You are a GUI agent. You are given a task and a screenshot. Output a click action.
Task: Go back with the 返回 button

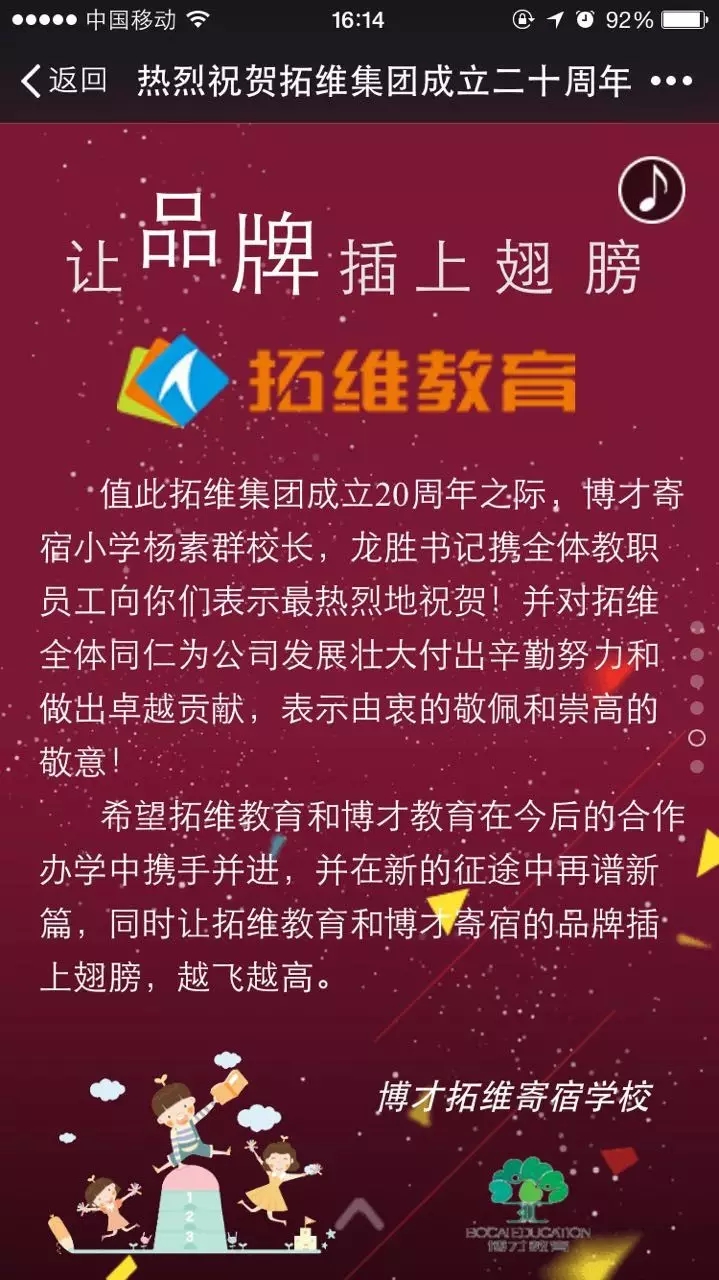point(64,80)
